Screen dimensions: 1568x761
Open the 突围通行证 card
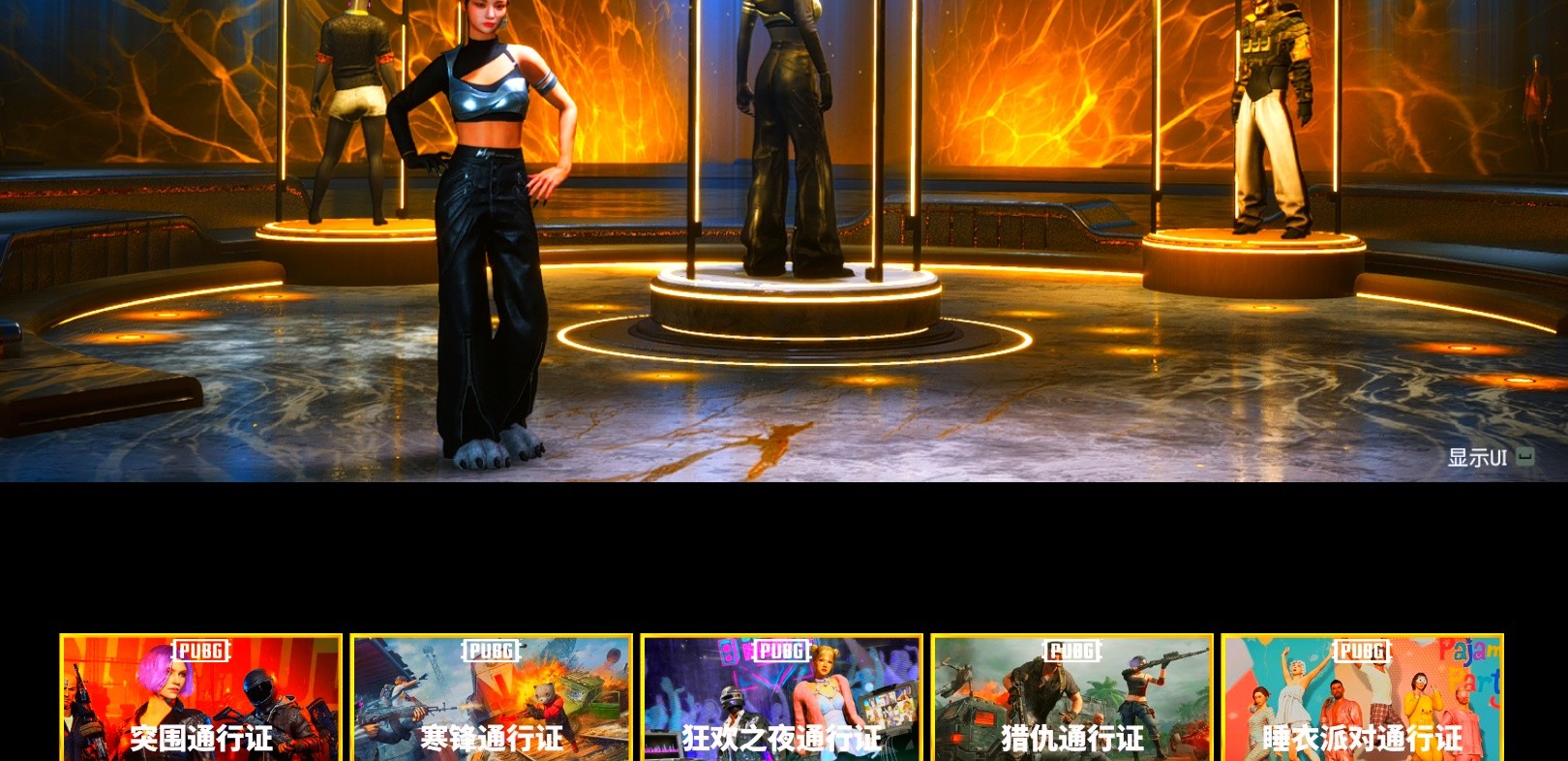[x=201, y=697]
